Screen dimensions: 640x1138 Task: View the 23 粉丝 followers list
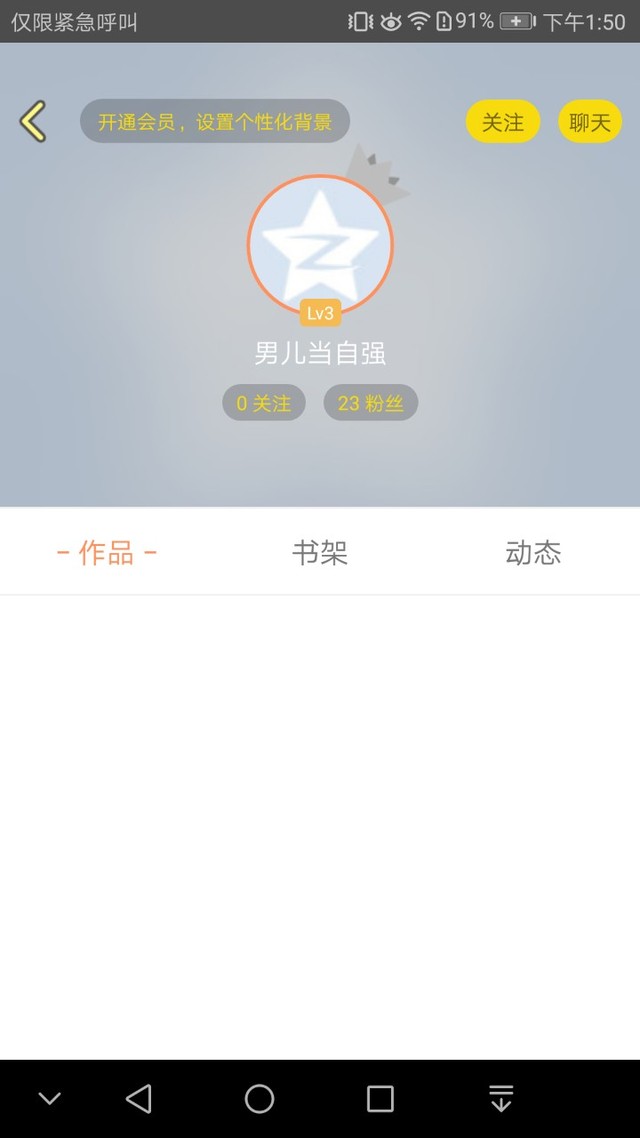pos(371,402)
